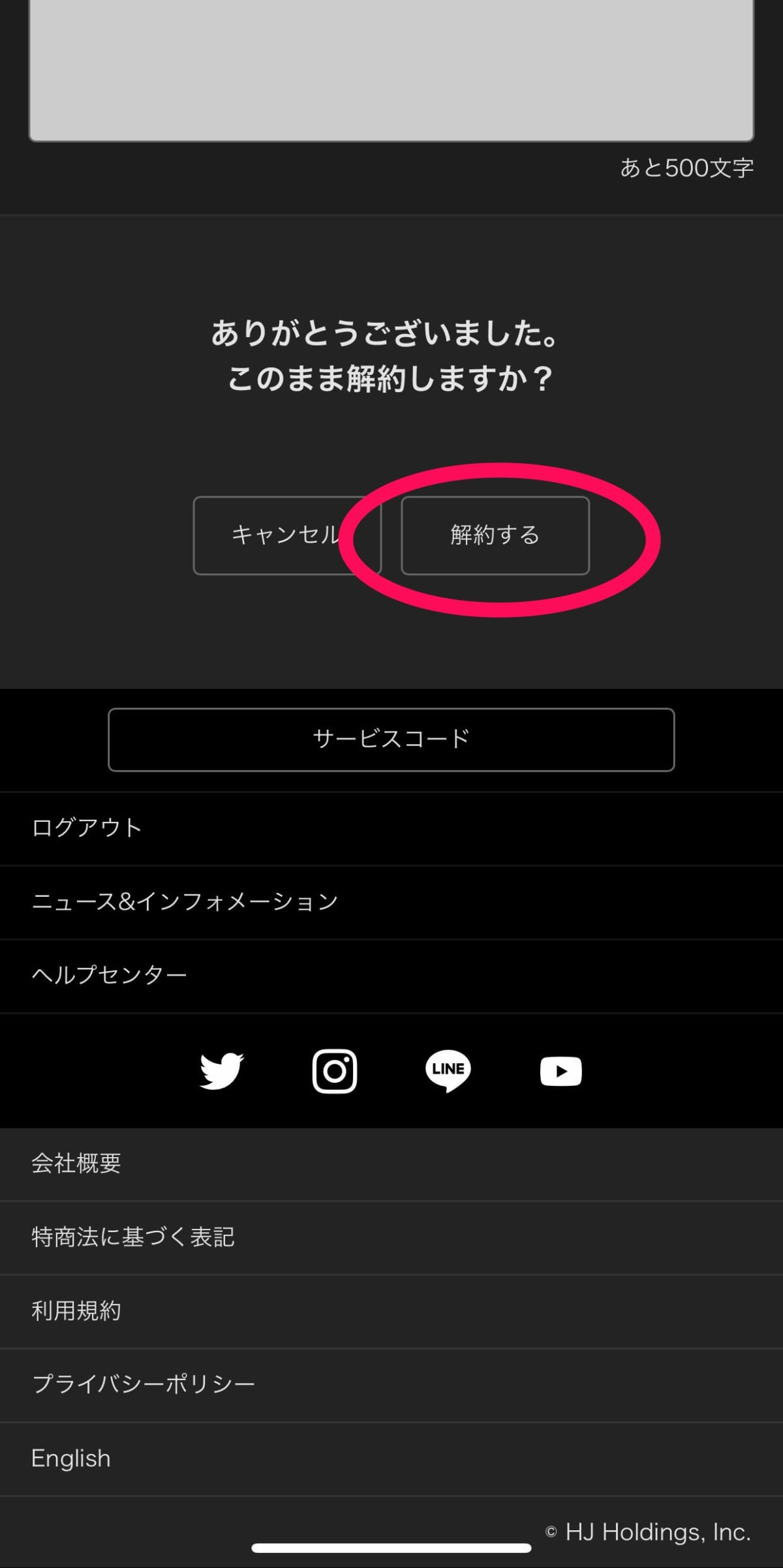Select ログアウト to sign out
The image size is (783, 1568).
87,828
